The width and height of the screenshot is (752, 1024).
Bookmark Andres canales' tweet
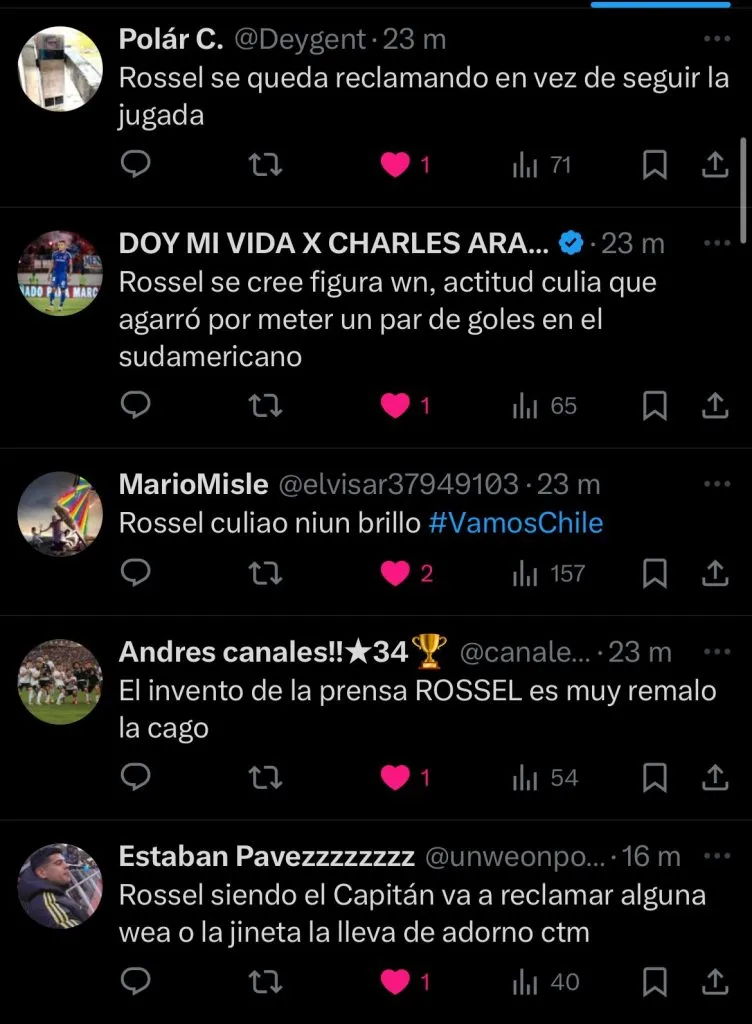(x=654, y=777)
